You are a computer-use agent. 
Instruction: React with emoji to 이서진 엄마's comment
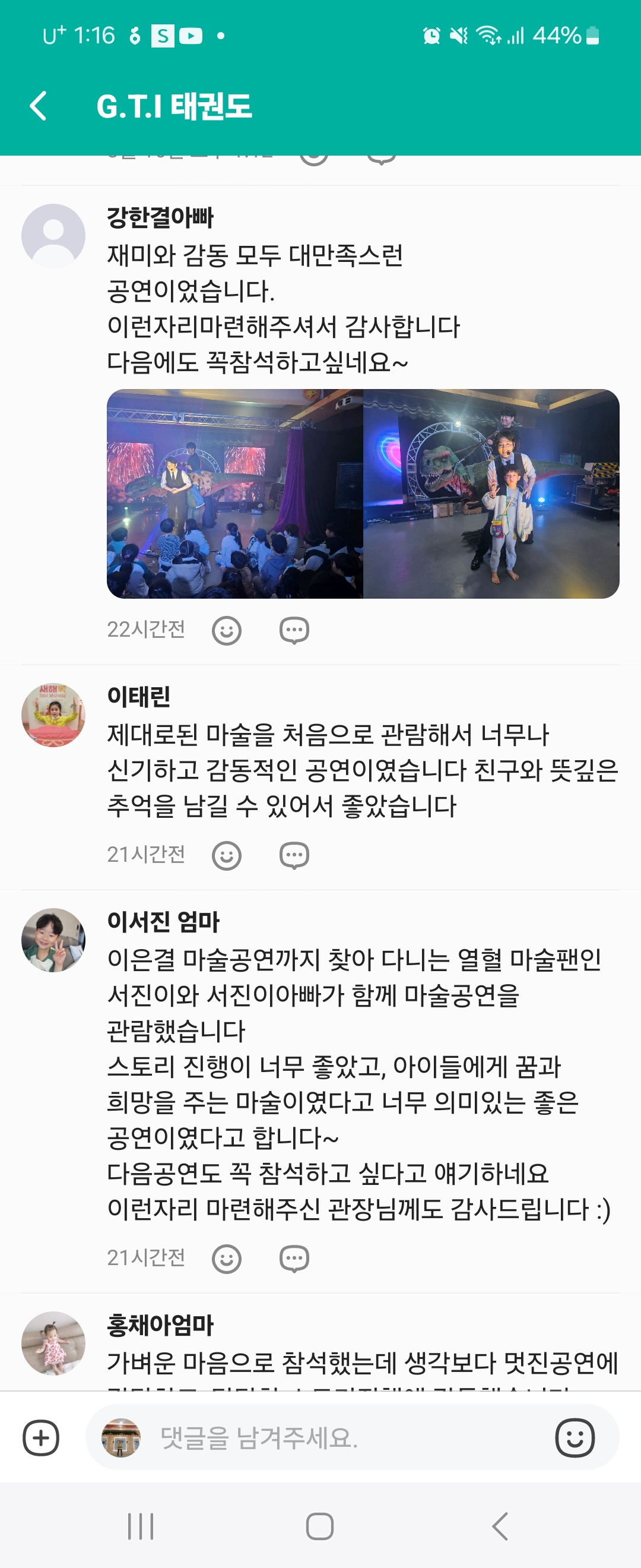pyautogui.click(x=226, y=1258)
